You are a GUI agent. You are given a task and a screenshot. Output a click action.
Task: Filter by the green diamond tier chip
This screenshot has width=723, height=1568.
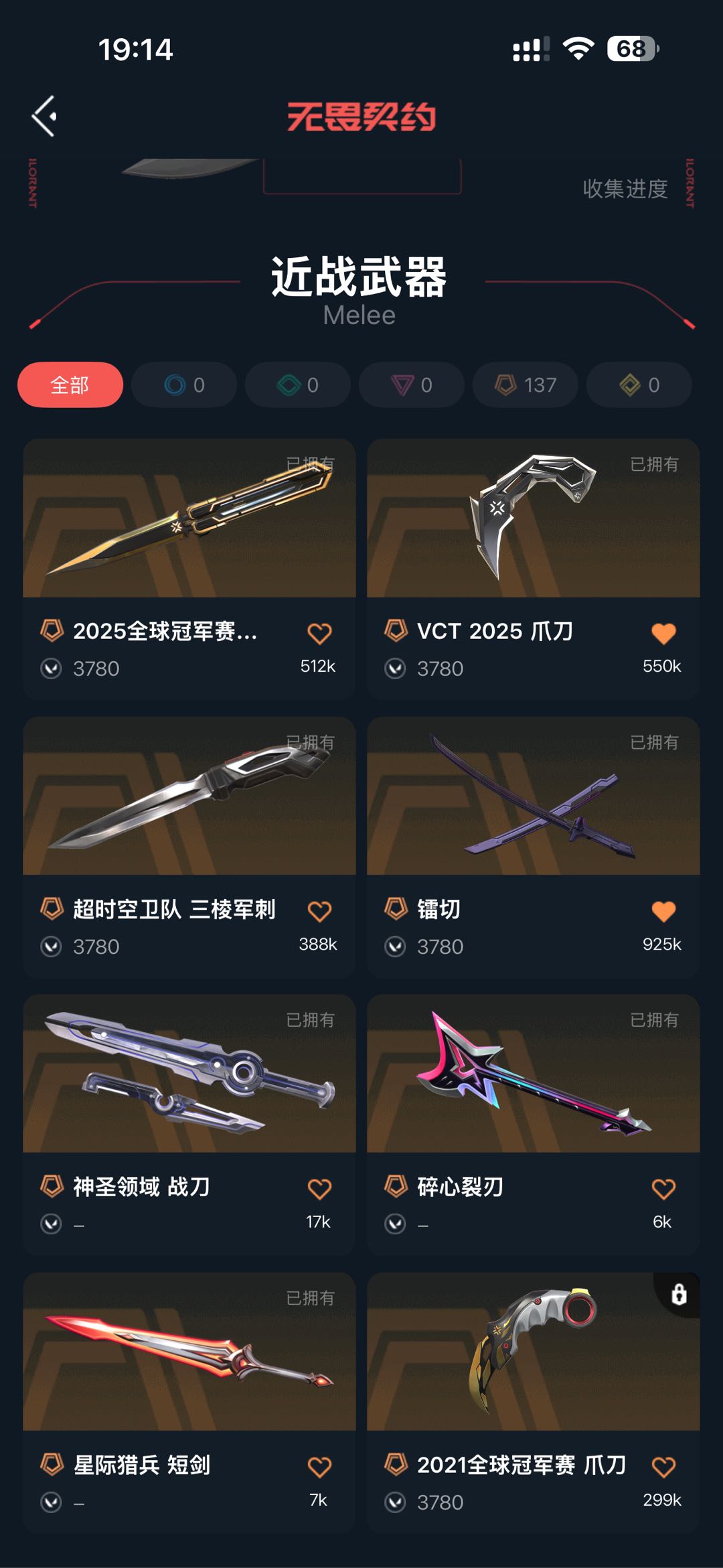tap(298, 385)
